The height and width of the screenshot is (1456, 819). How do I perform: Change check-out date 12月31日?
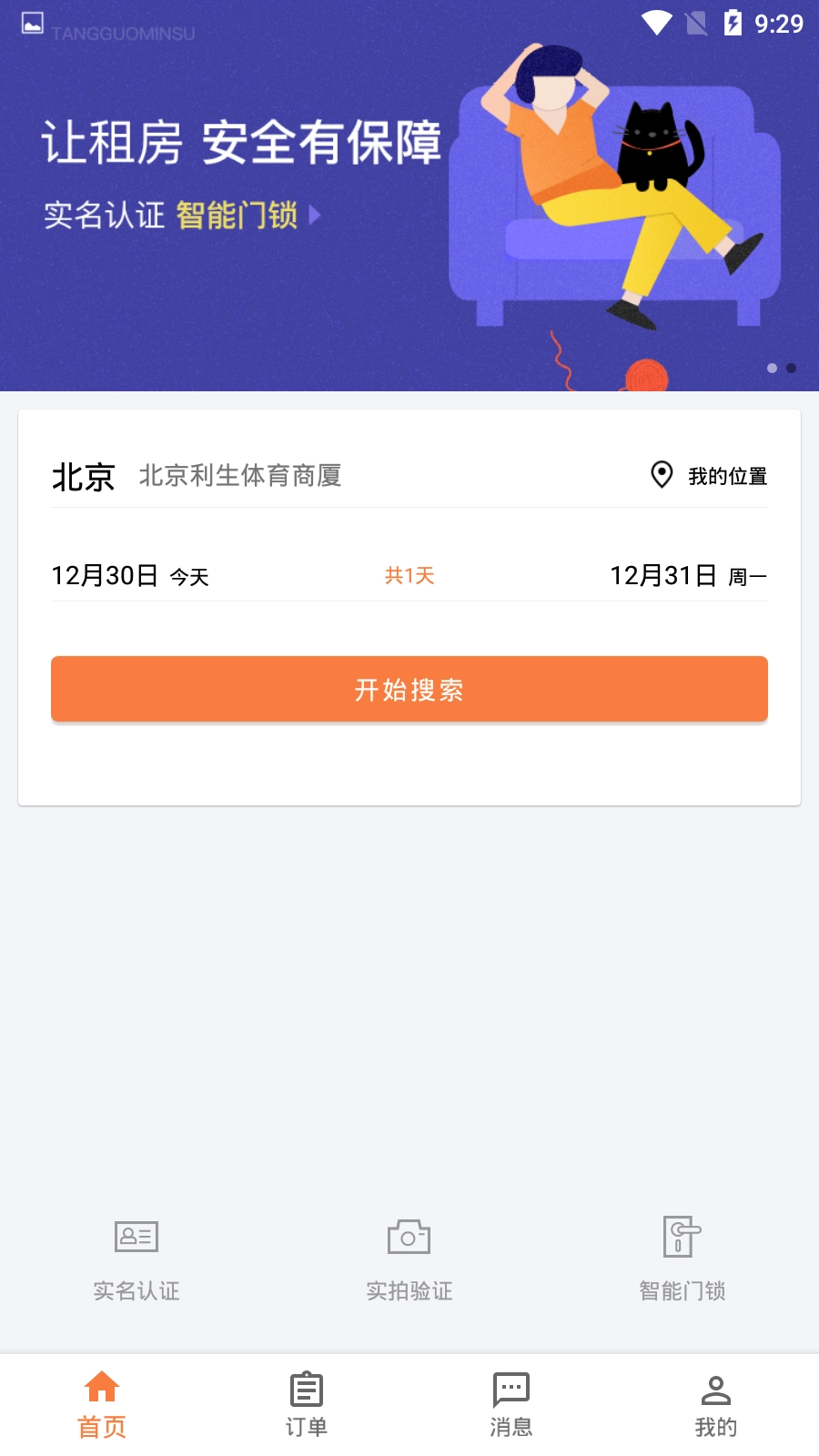(x=687, y=576)
